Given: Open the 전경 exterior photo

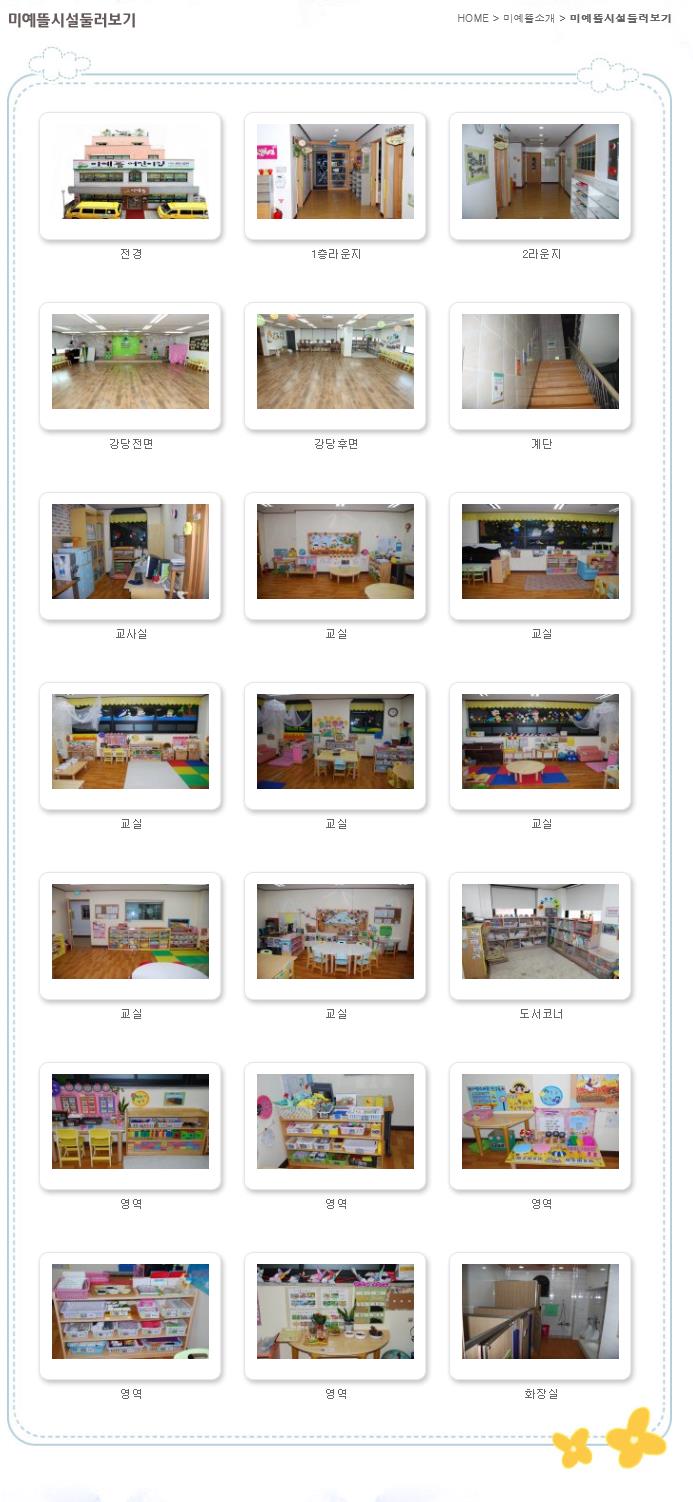Looking at the screenshot, I should (x=130, y=172).
